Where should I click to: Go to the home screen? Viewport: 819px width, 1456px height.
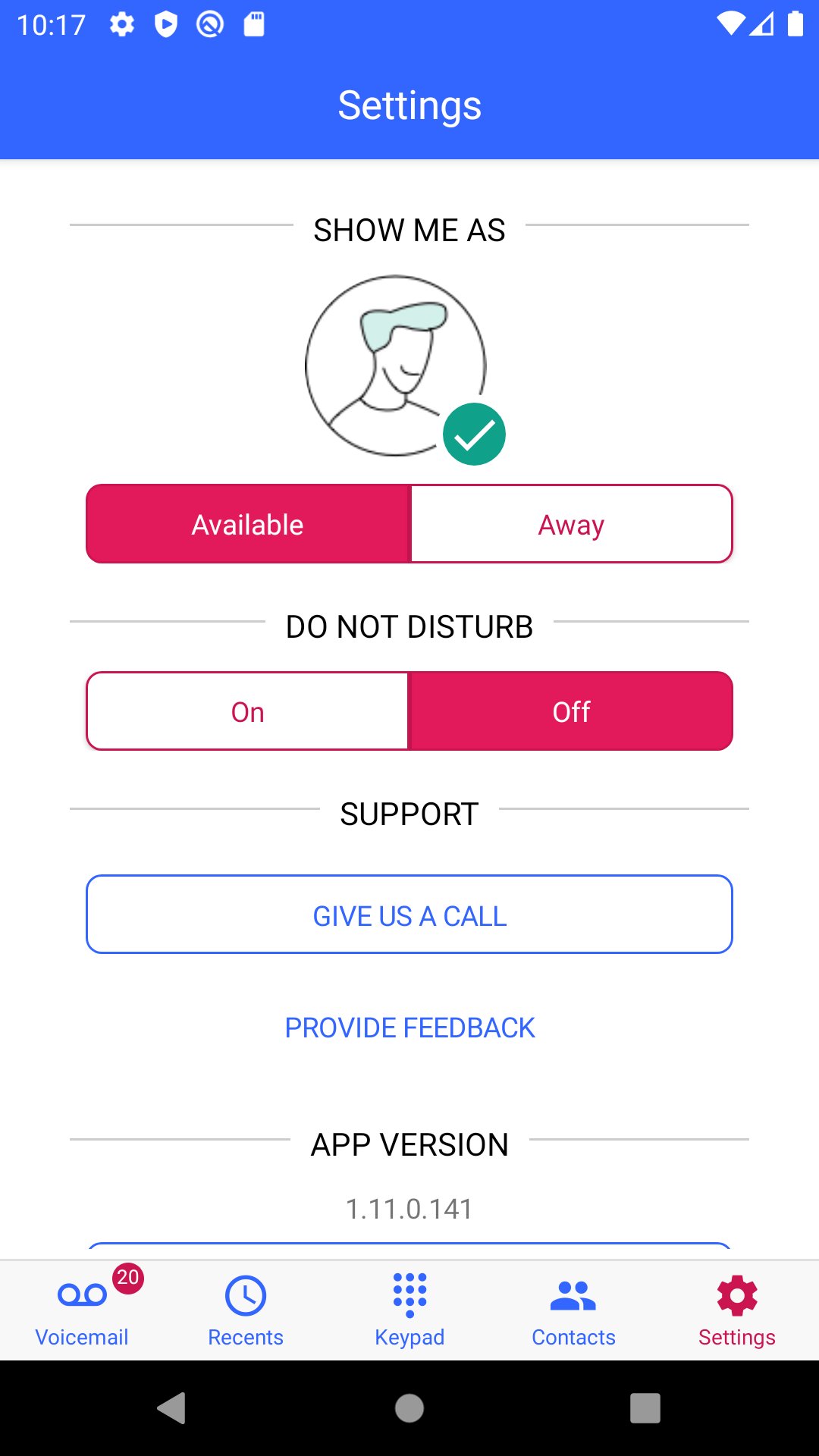[x=409, y=1408]
